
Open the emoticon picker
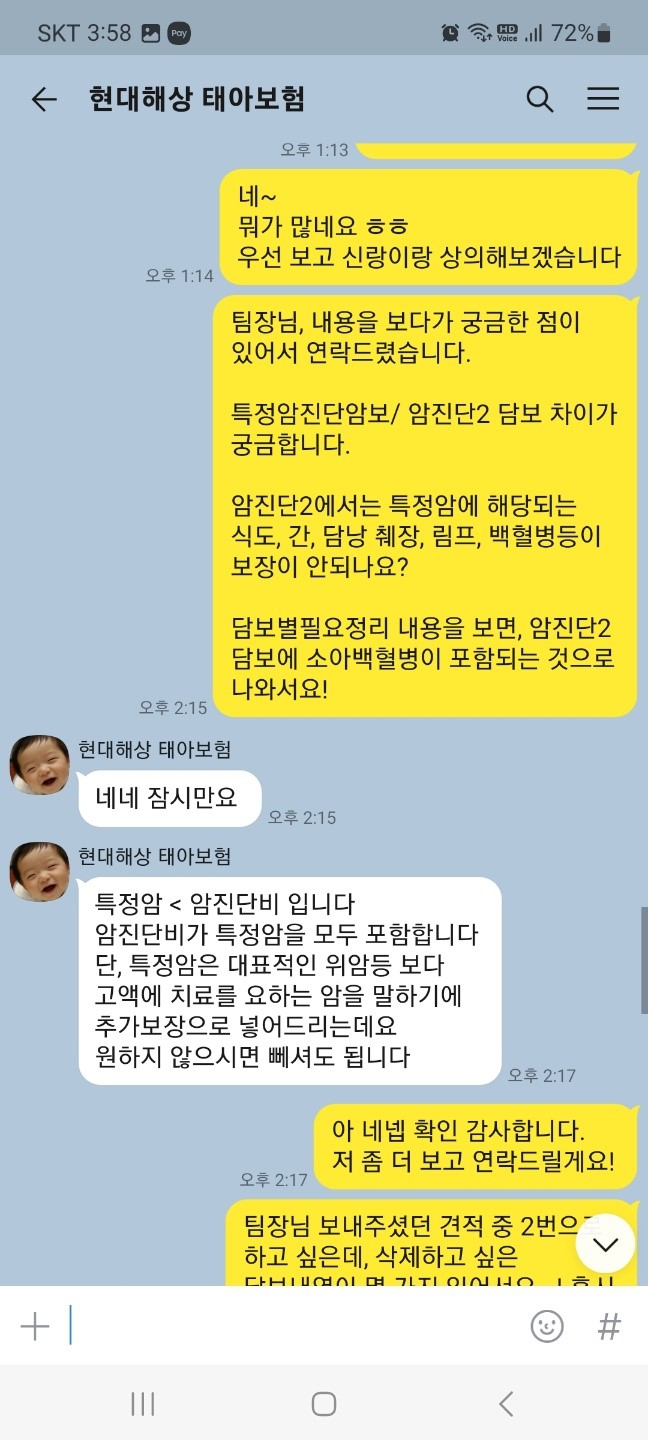point(547,1326)
